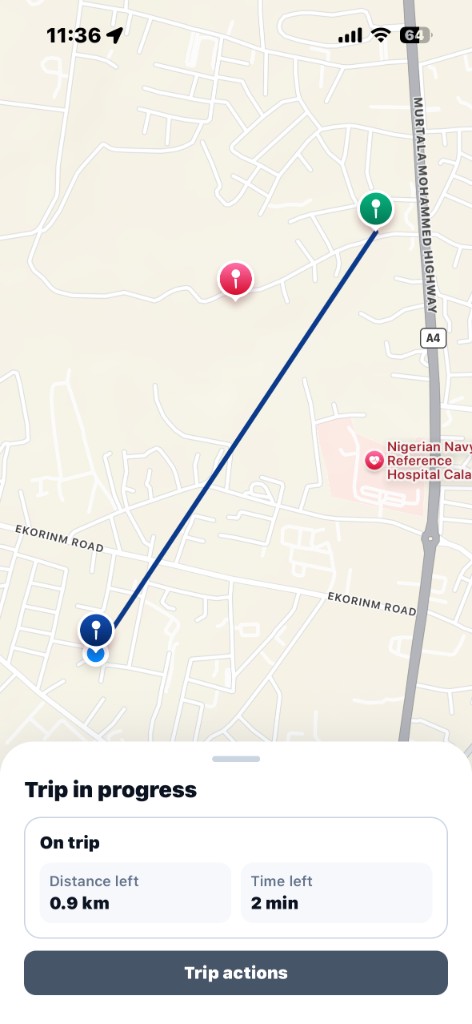Tap the dark blue pickup pin
This screenshot has width=472, height=1024.
click(96, 631)
